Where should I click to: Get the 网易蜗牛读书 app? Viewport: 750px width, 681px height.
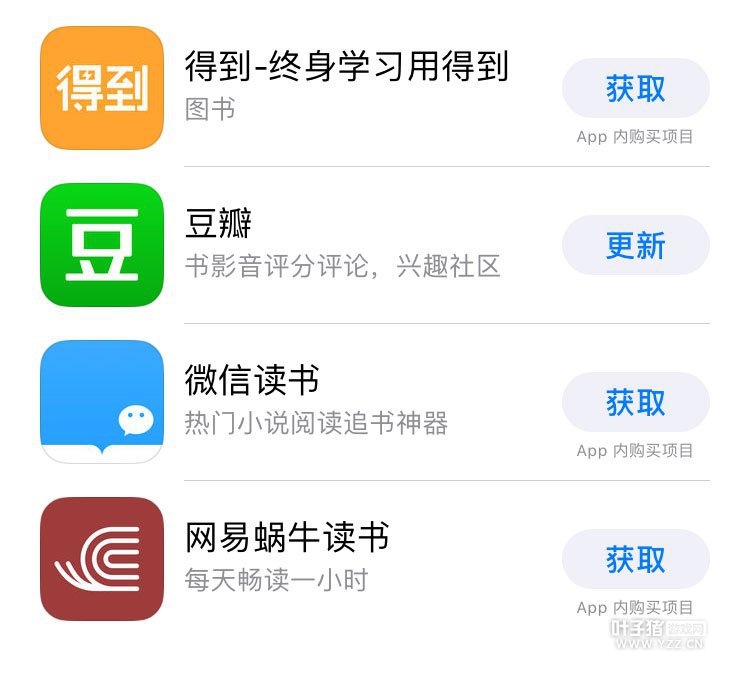coord(635,559)
